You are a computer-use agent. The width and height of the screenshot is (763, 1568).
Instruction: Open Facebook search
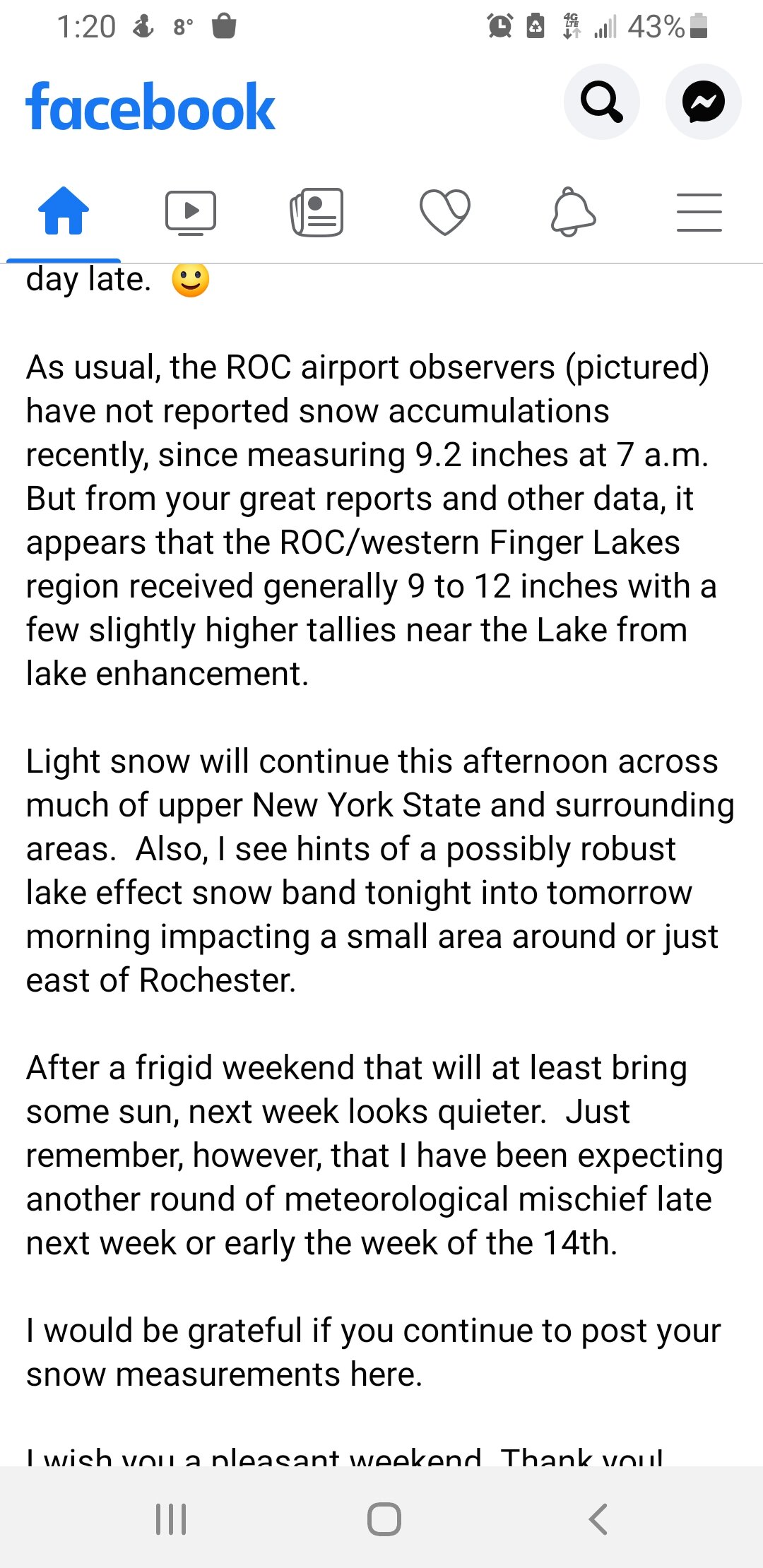[x=602, y=102]
